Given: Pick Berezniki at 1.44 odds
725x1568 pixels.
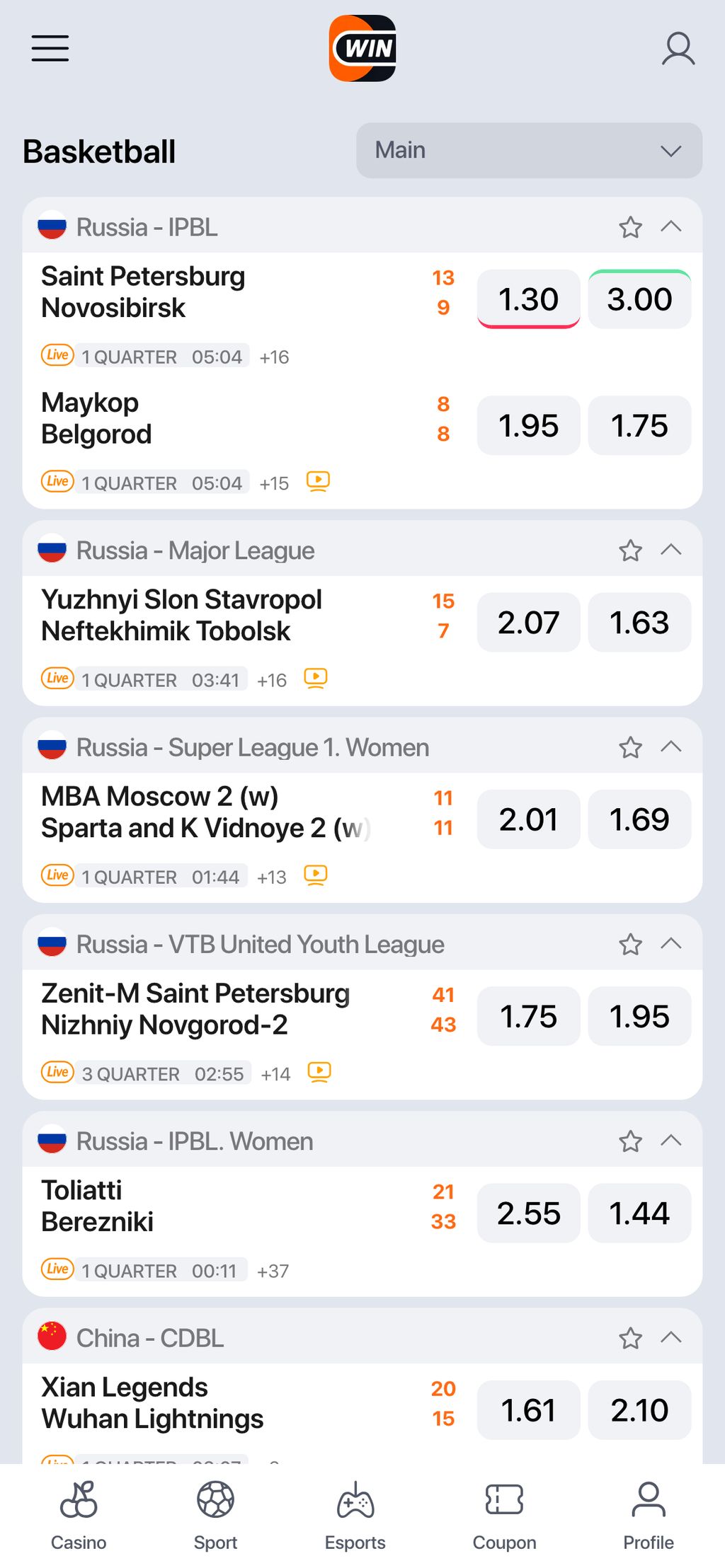Looking at the screenshot, I should (x=639, y=1214).
